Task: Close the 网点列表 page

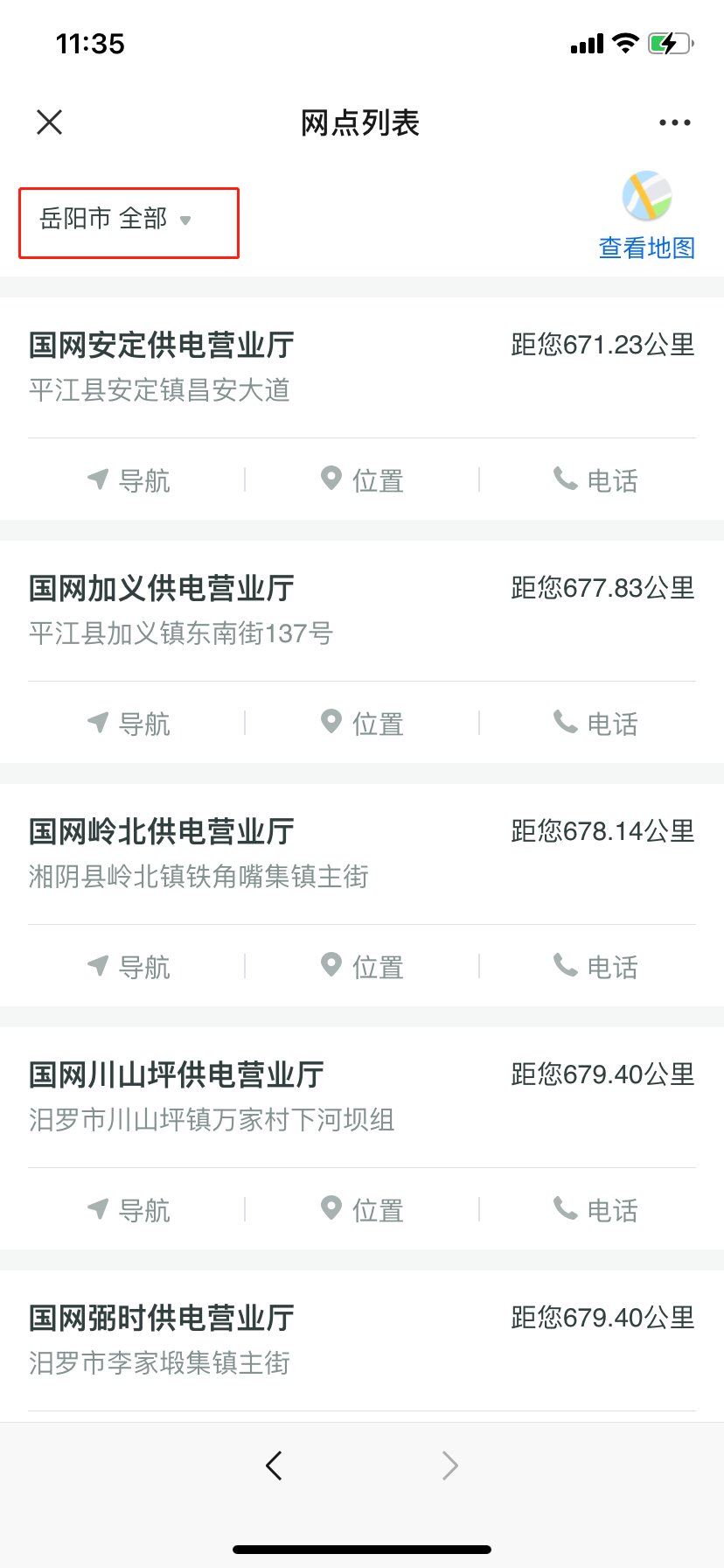Action: coord(50,122)
